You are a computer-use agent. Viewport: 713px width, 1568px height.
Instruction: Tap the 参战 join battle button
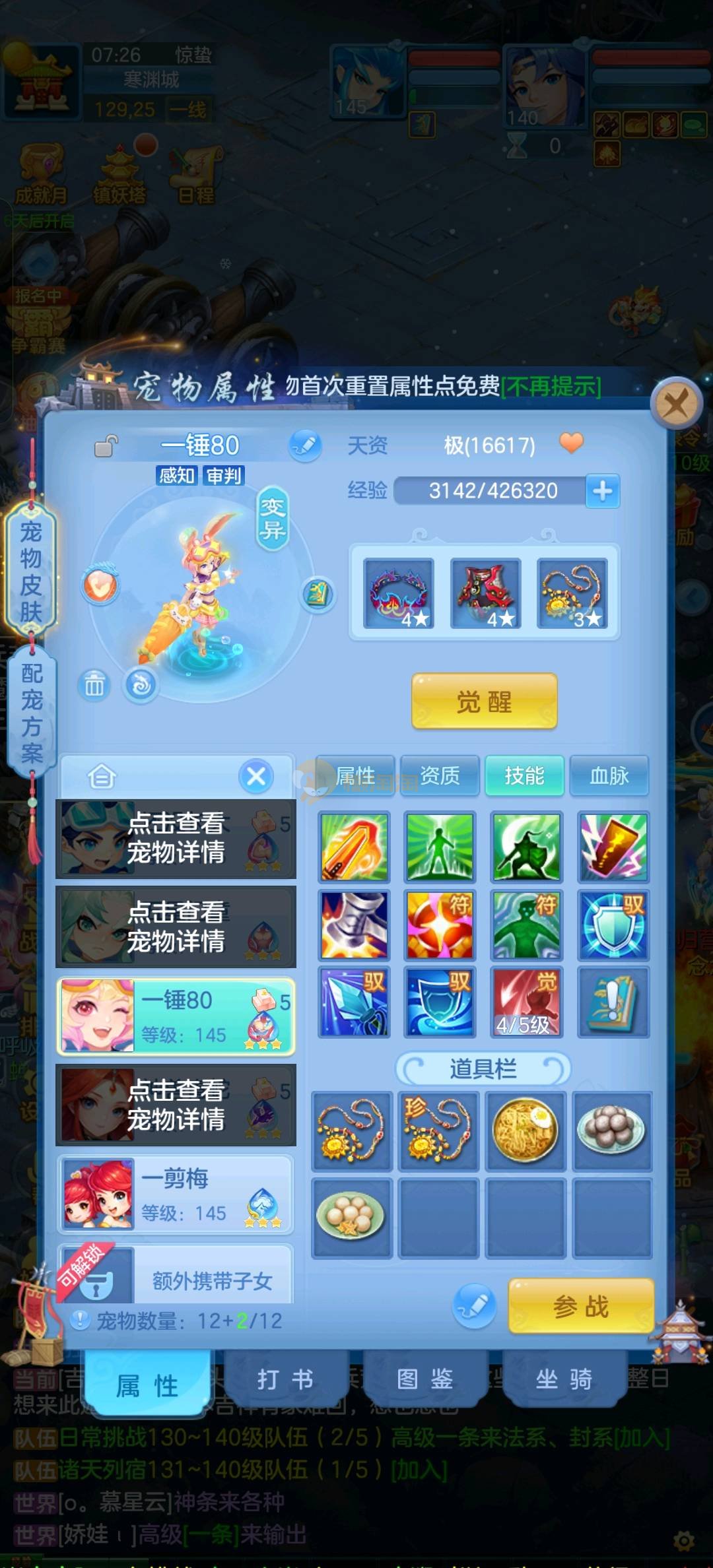[x=580, y=1306]
